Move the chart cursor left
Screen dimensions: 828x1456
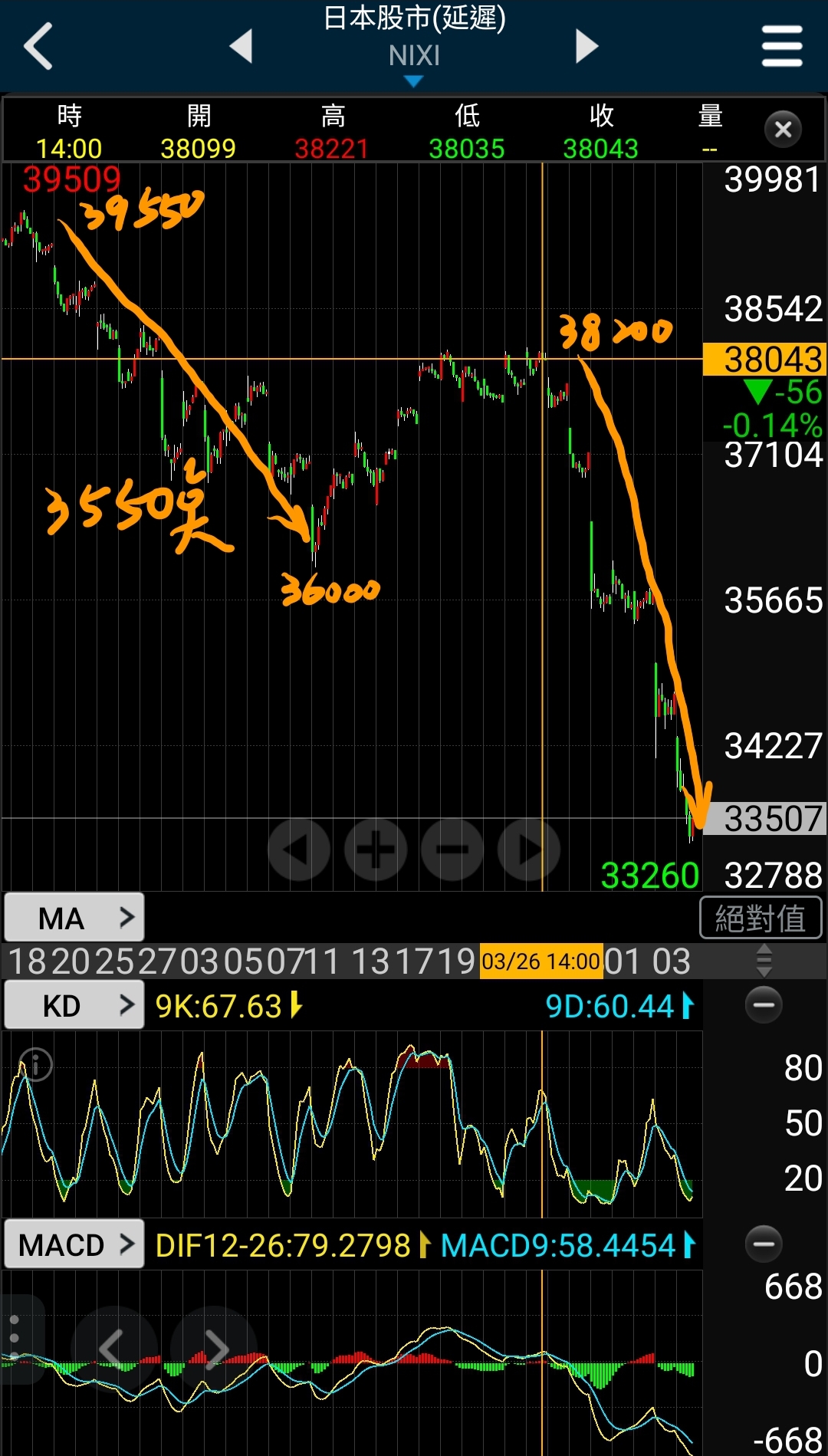pyautogui.click(x=299, y=850)
